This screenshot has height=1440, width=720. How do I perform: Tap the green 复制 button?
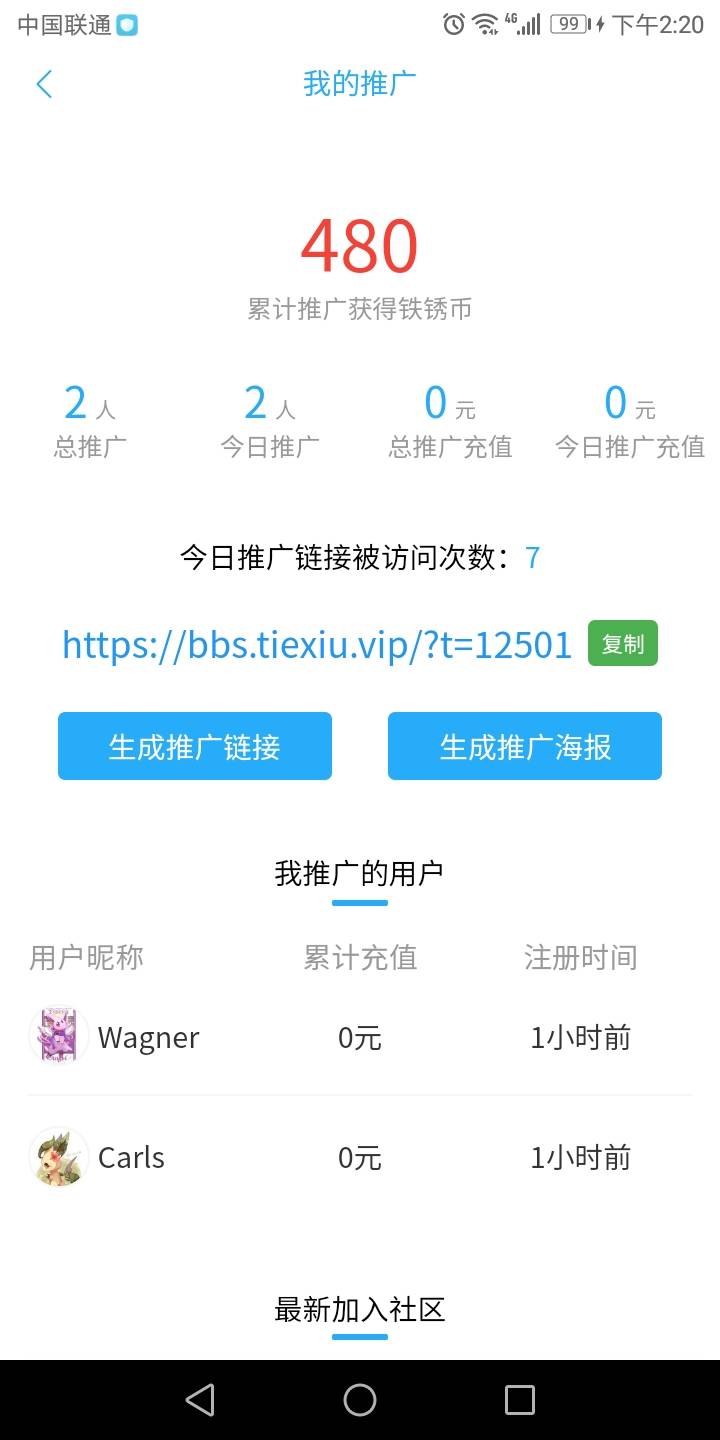point(622,644)
